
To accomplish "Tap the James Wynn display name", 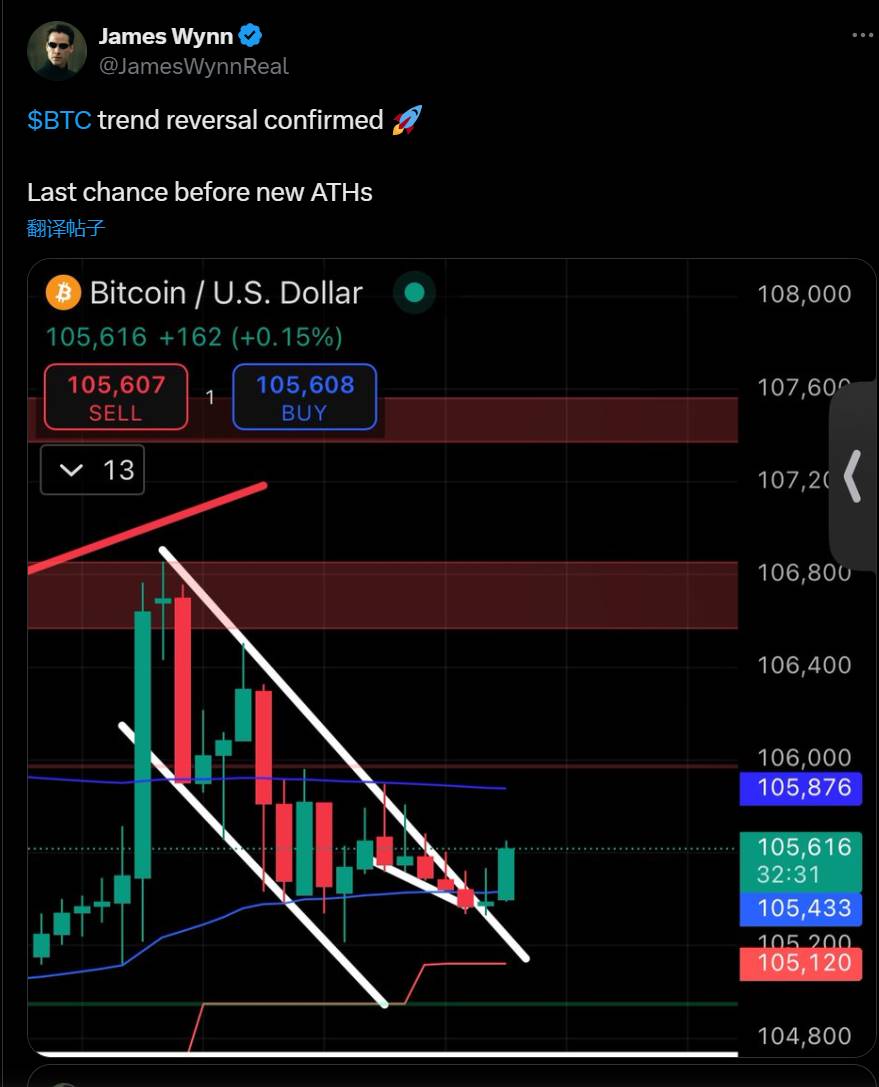I will pos(165,37).
